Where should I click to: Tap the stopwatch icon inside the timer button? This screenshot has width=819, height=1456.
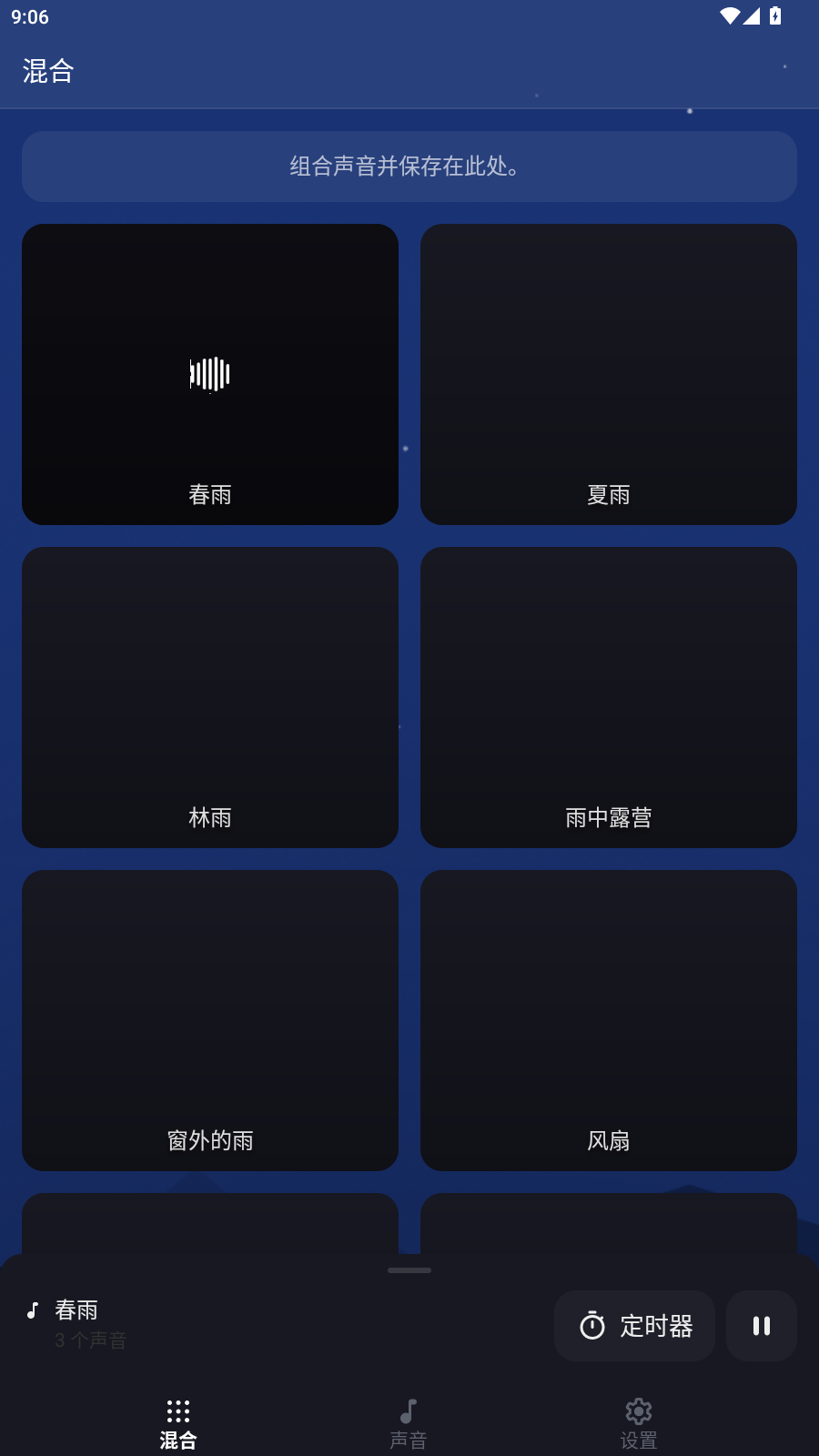pyautogui.click(x=592, y=1326)
